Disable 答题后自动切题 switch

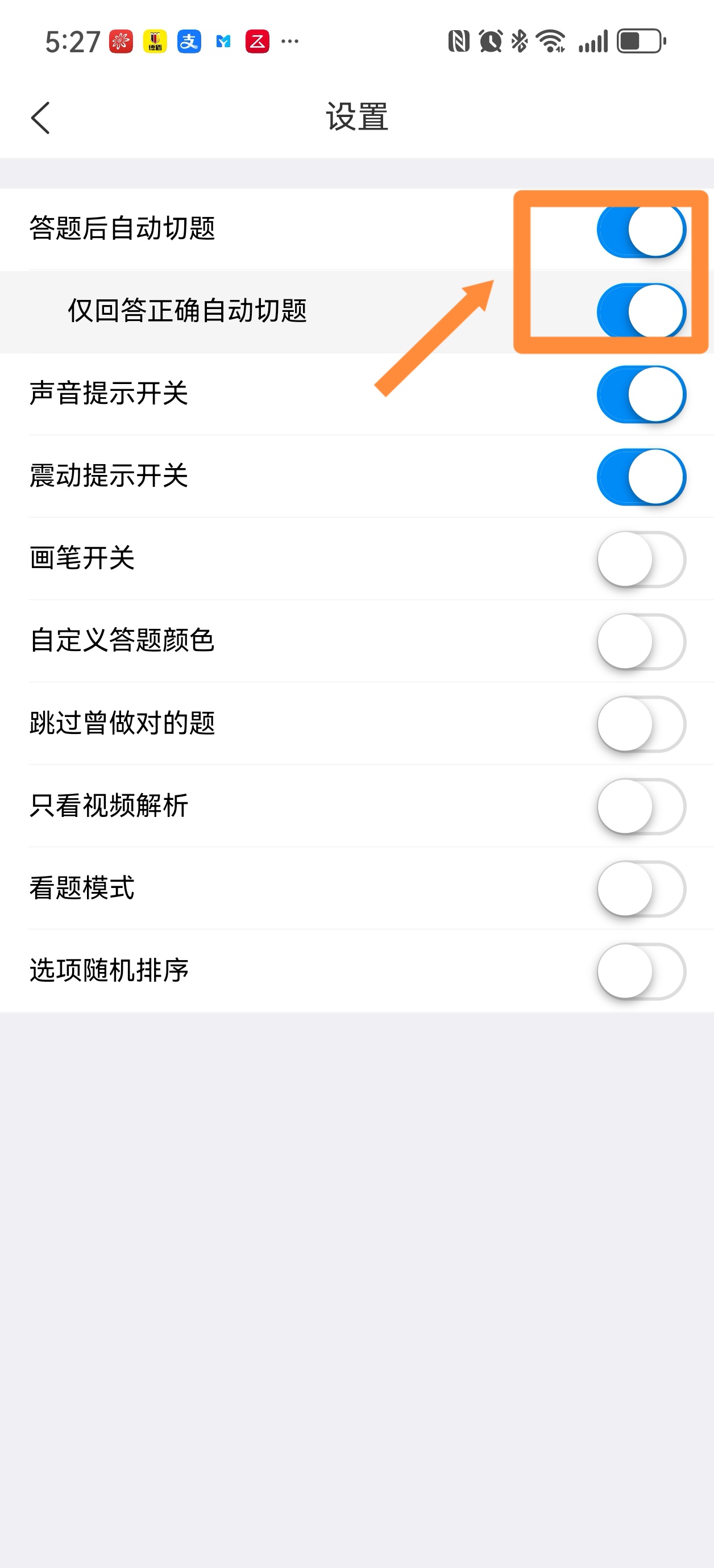640,230
